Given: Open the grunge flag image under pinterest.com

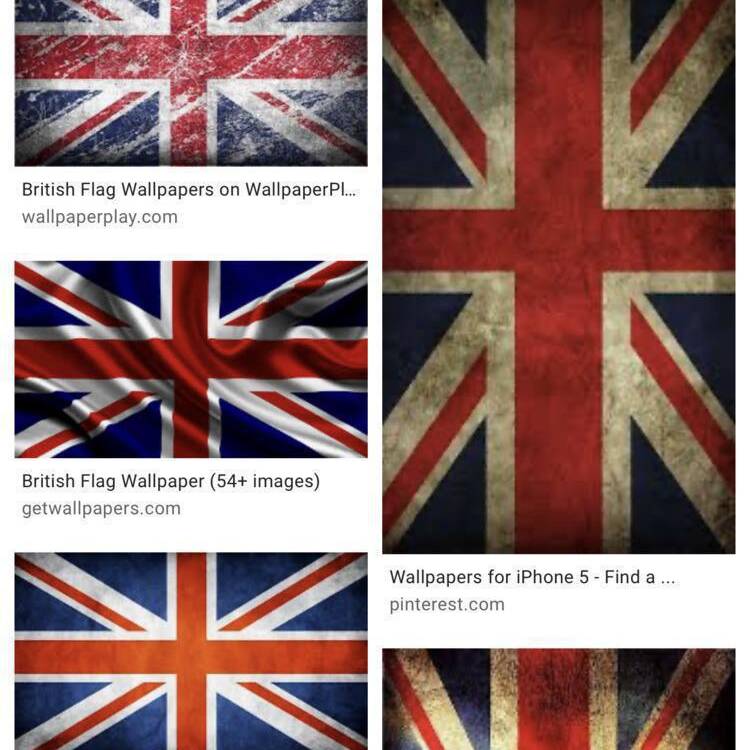Looking at the screenshot, I should tap(558, 698).
